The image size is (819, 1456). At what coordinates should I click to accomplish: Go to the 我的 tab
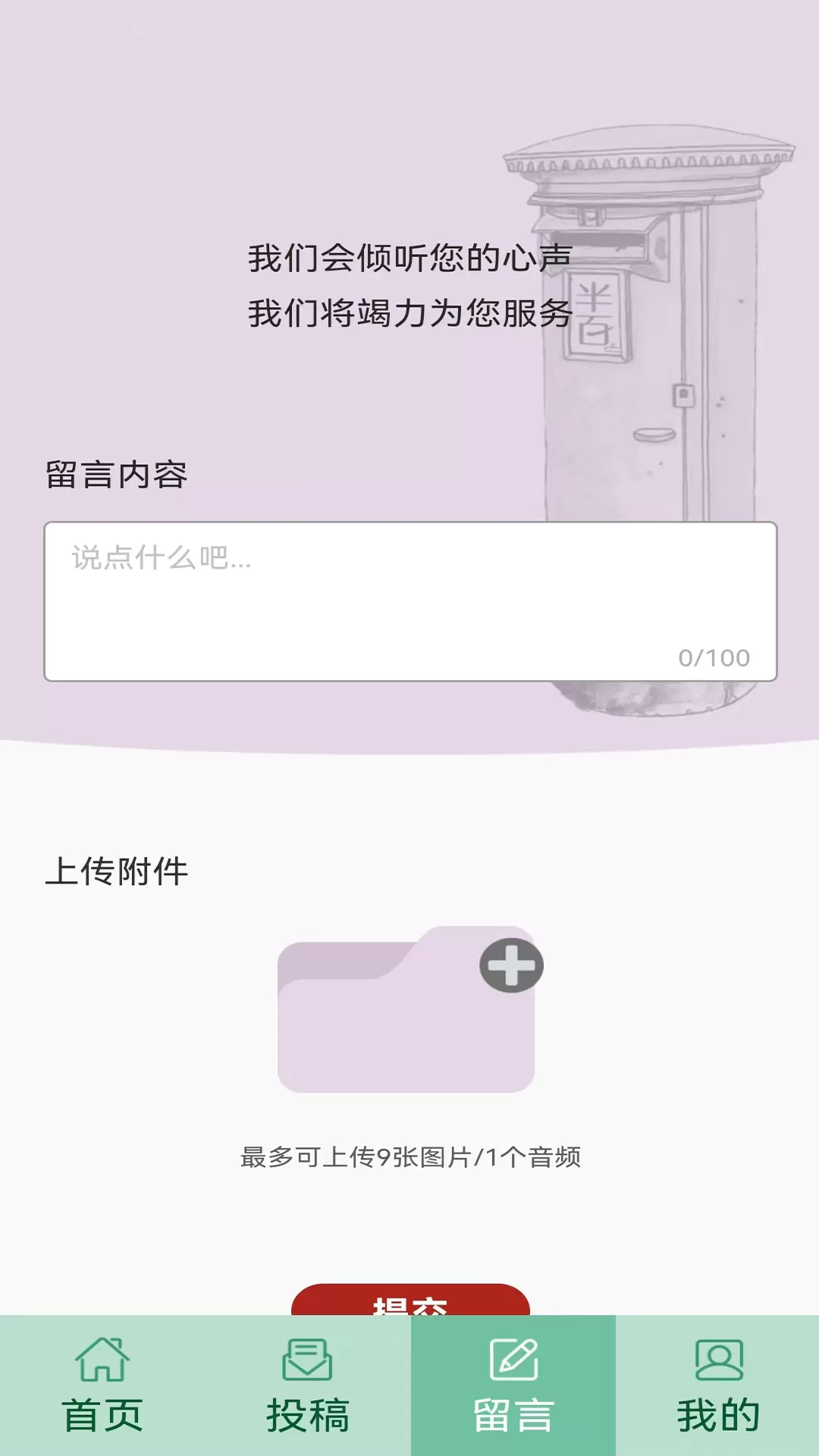pyautogui.click(x=717, y=1386)
